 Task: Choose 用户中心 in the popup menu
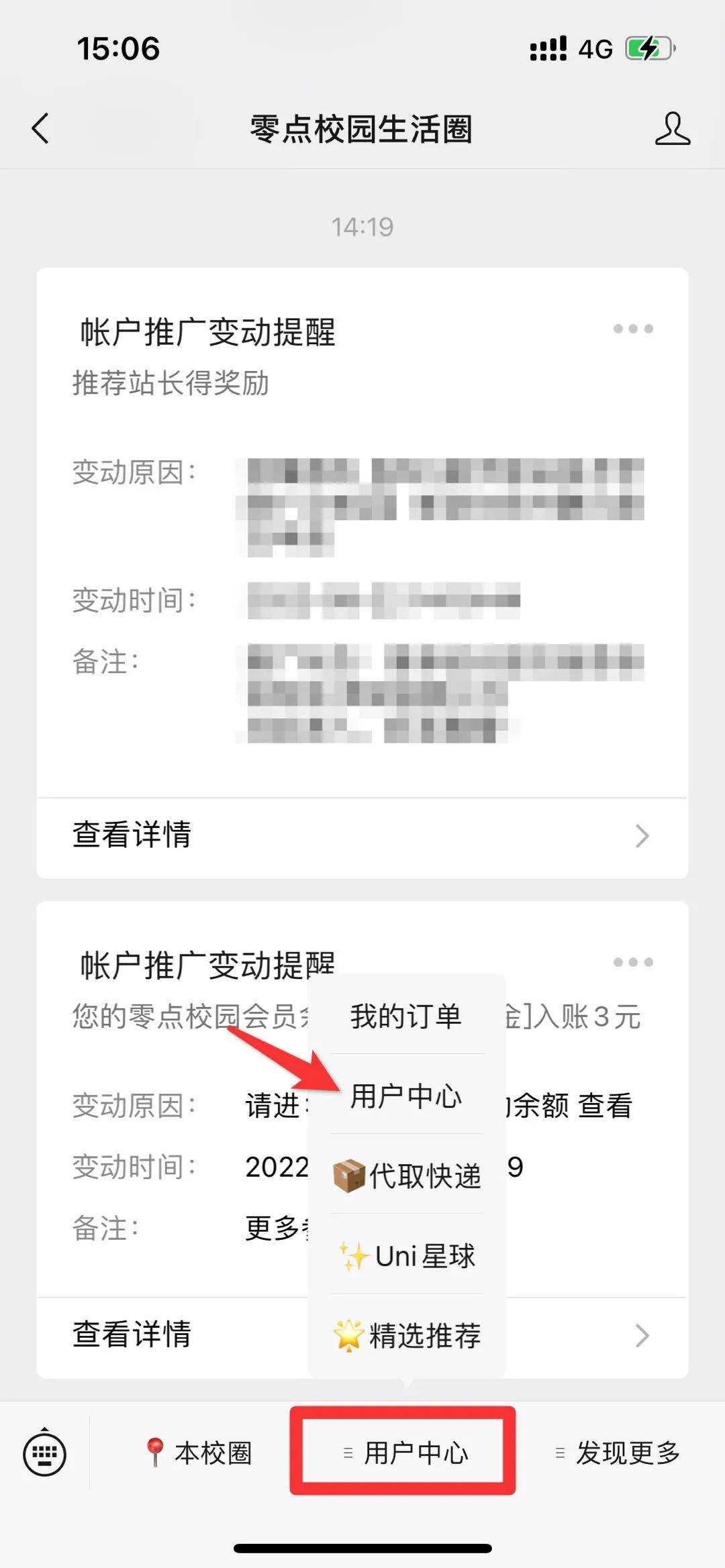(x=406, y=1096)
